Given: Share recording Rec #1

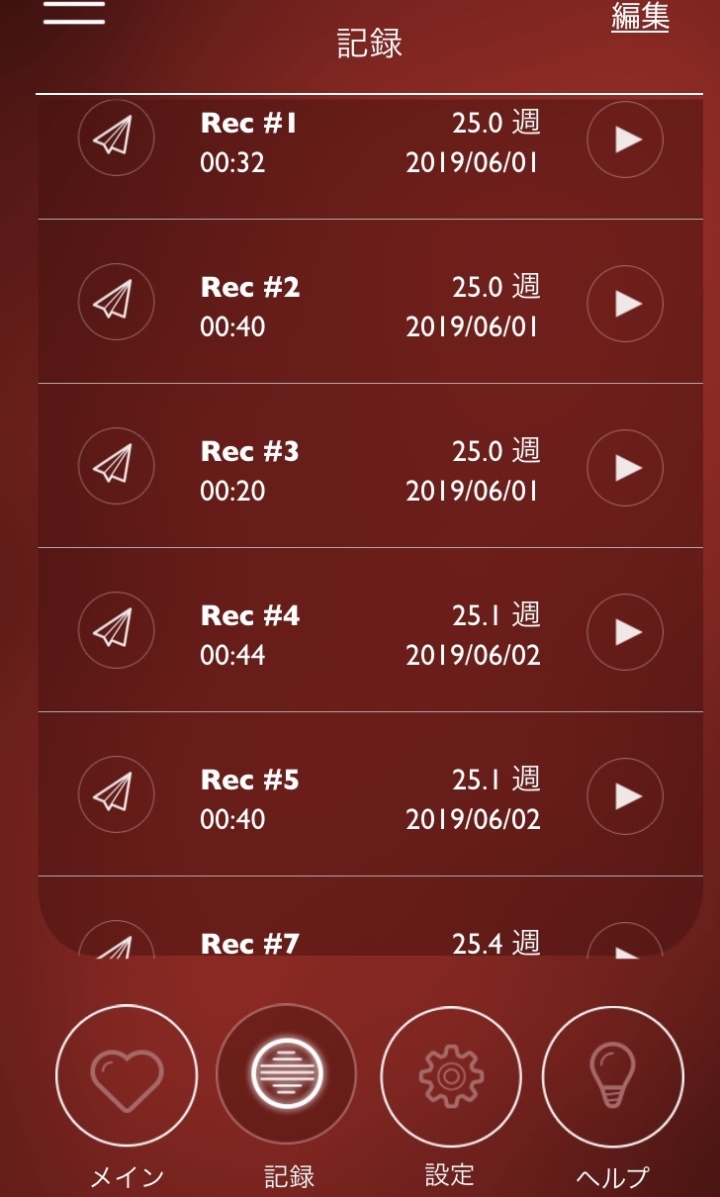Looking at the screenshot, I should coord(116,138).
